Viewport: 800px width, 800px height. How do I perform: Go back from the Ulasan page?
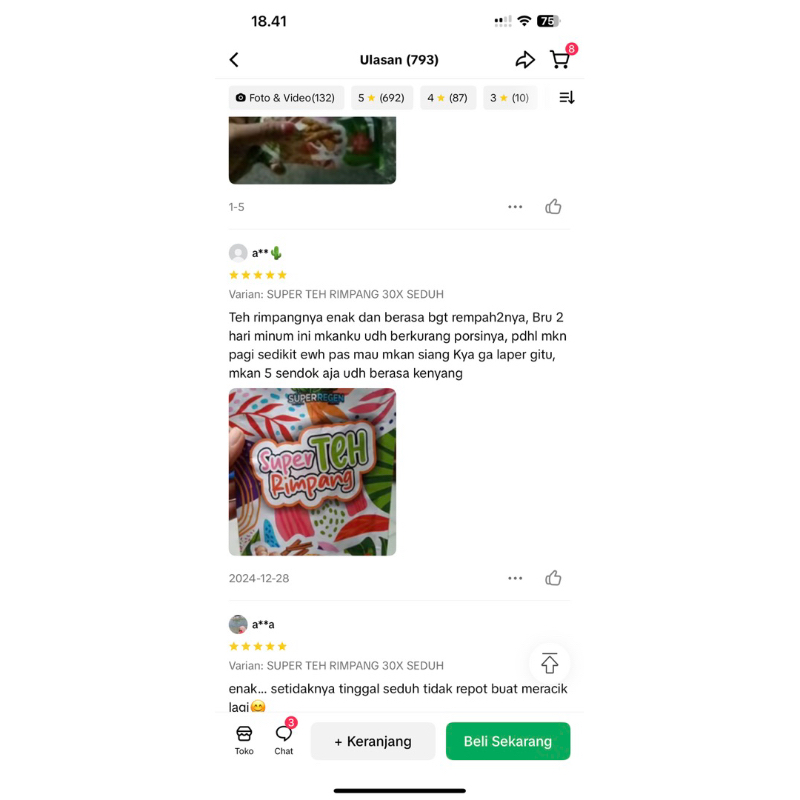click(x=234, y=60)
